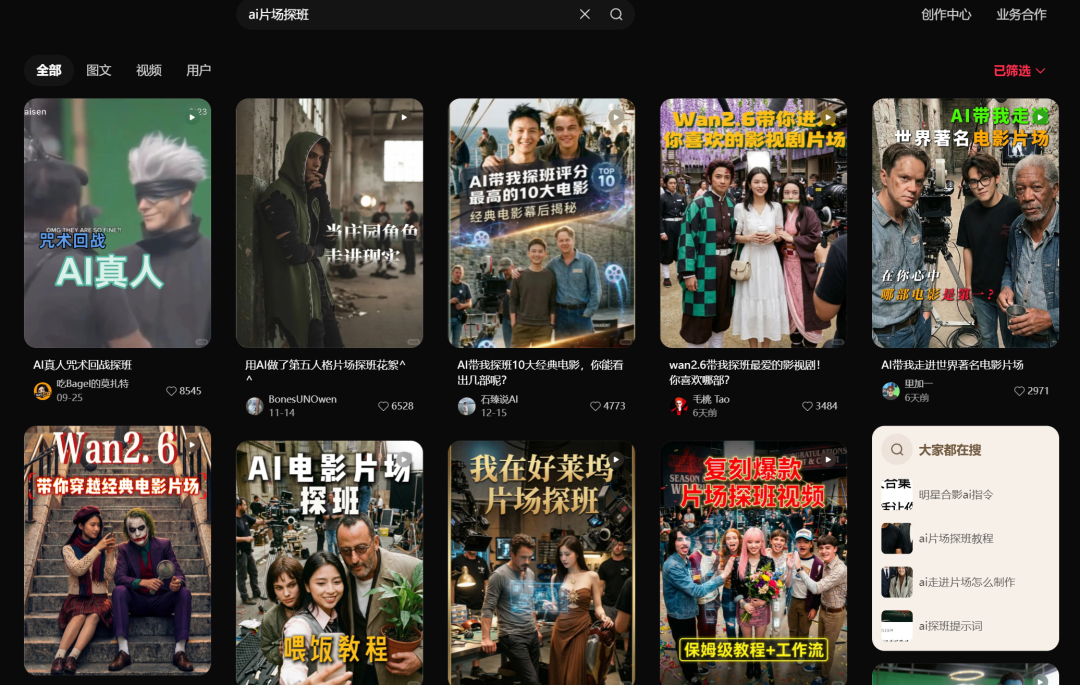This screenshot has width=1080, height=685.
Task: Switch to the 用户 tab
Action: point(199,70)
